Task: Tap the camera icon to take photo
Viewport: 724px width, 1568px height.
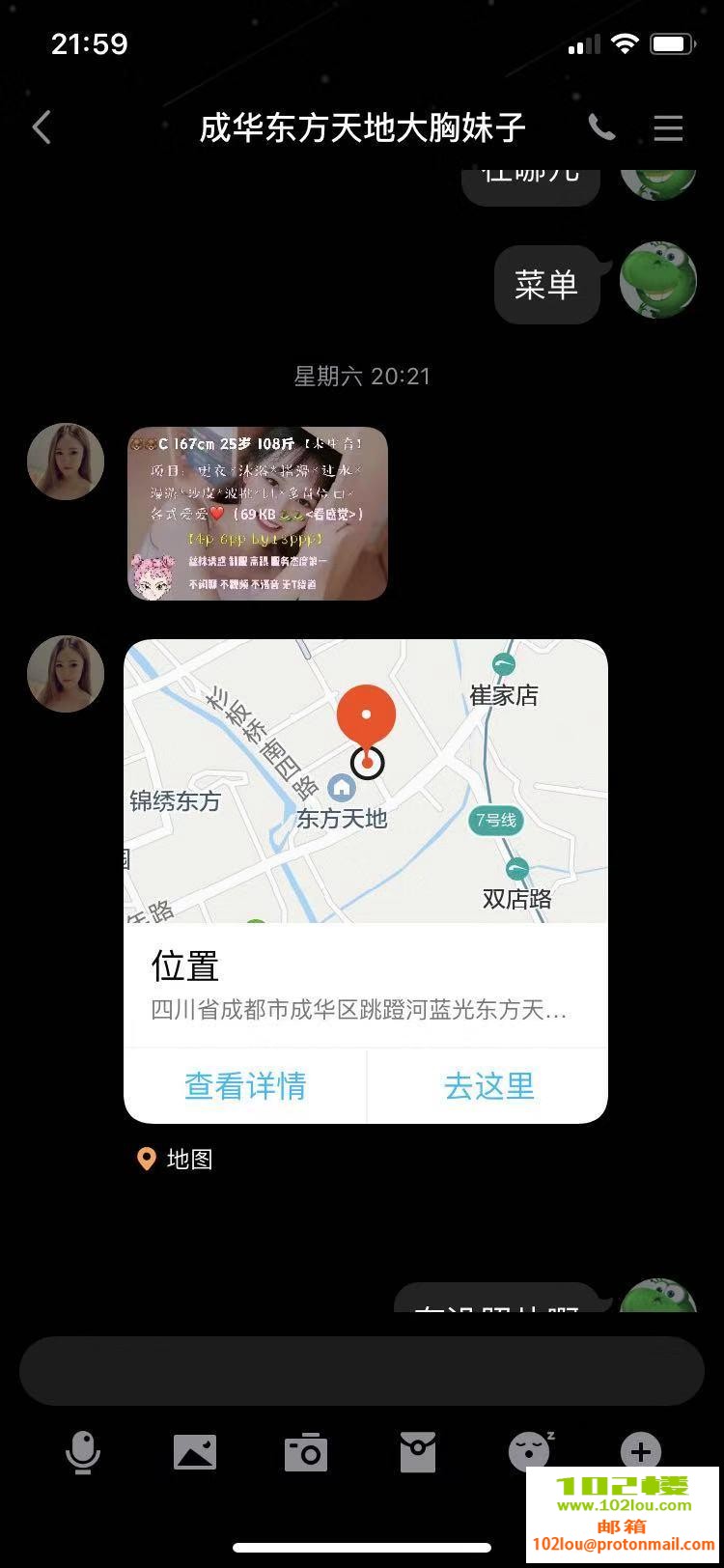Action: coord(306,1451)
